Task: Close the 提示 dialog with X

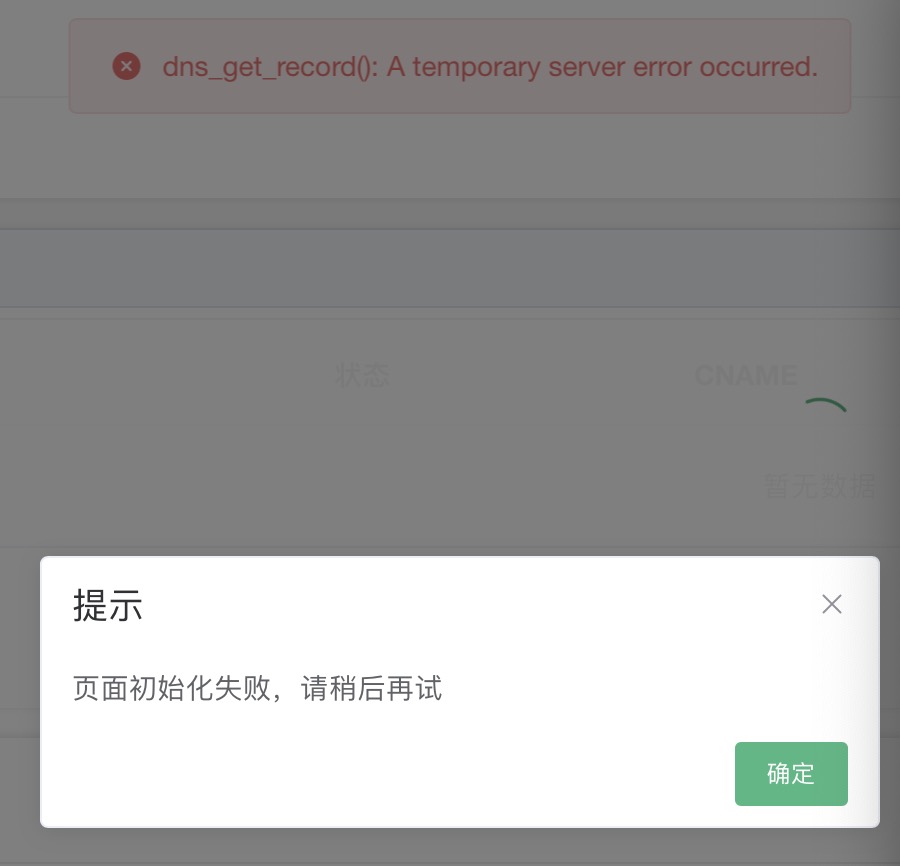Action: [831, 604]
